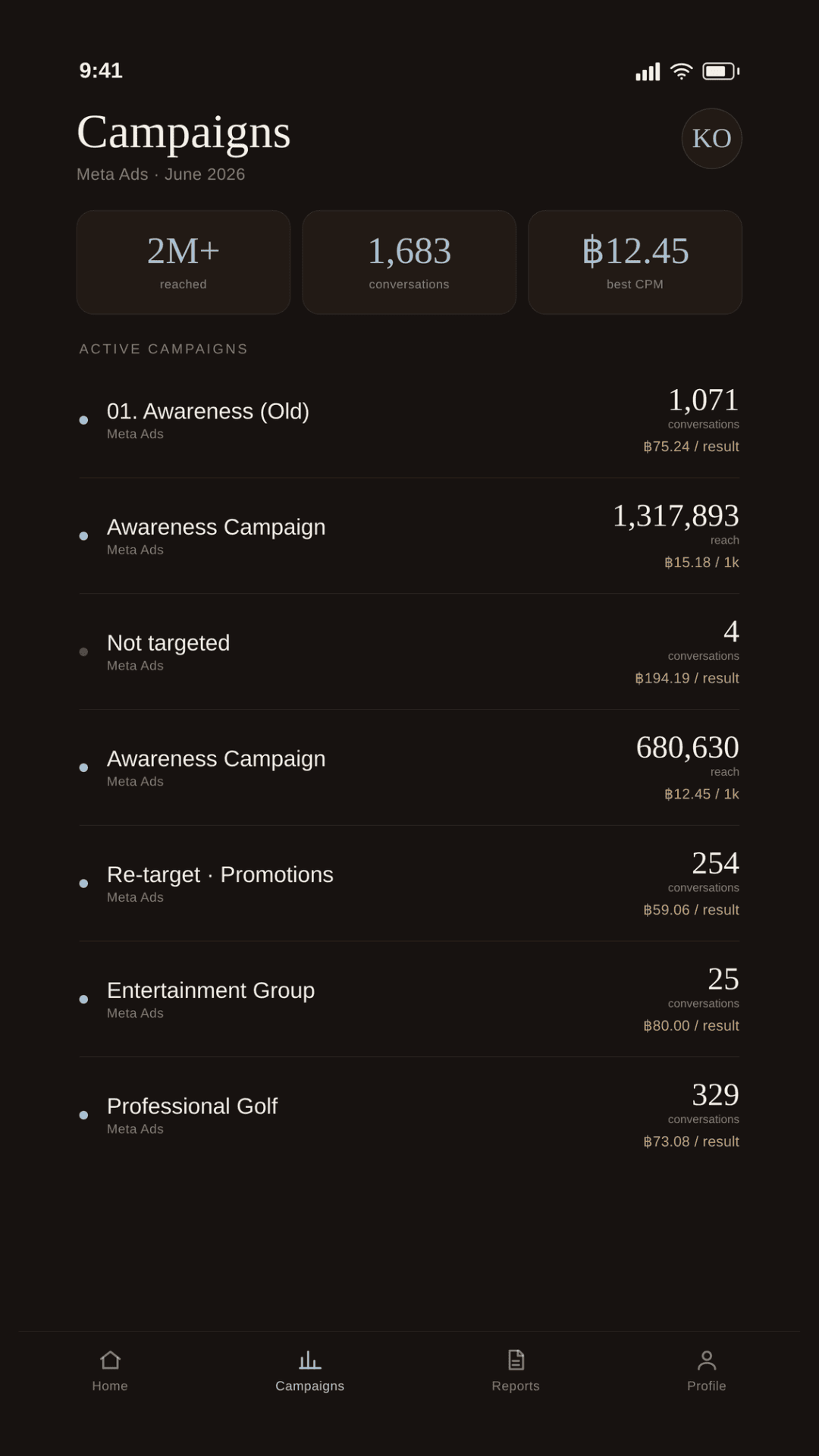The height and width of the screenshot is (1456, 819).
Task: Open the Professional Golf campaign
Action: [x=409, y=1116]
